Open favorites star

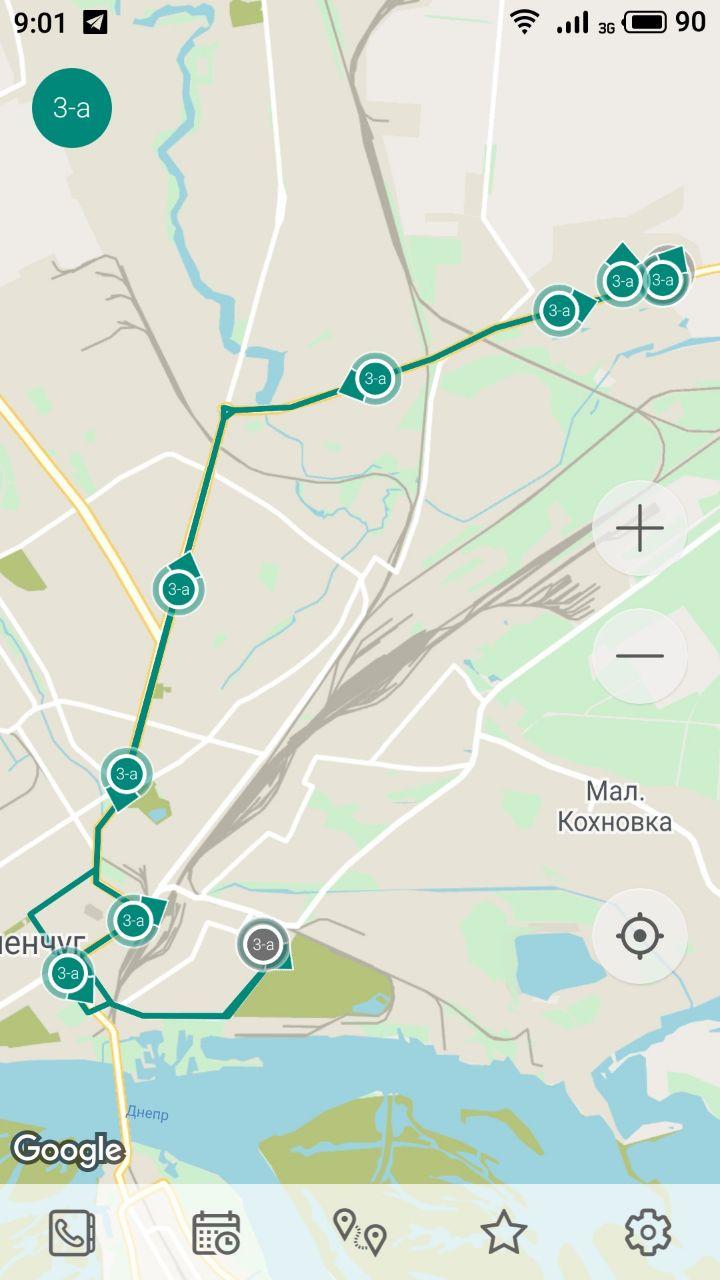pos(504,1232)
